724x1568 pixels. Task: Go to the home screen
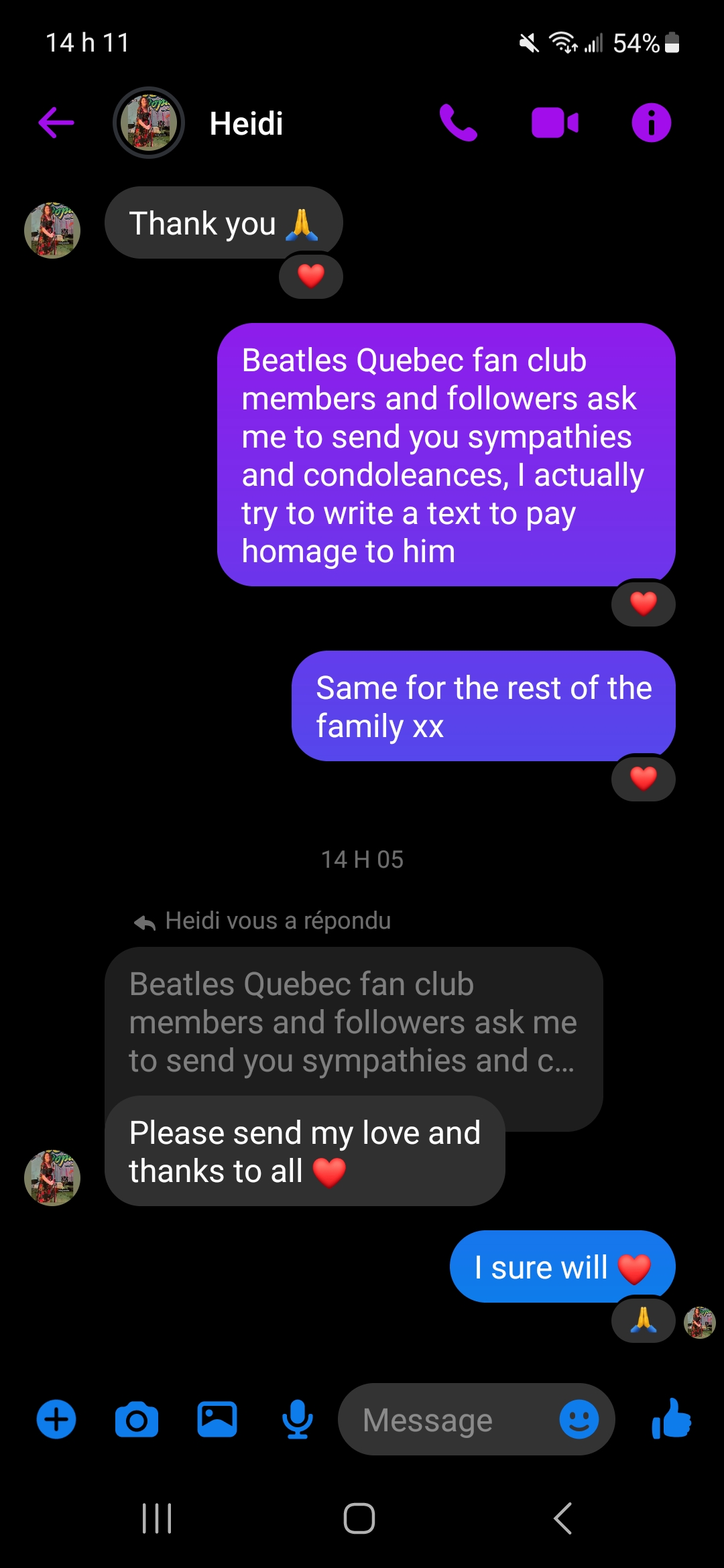359,1518
